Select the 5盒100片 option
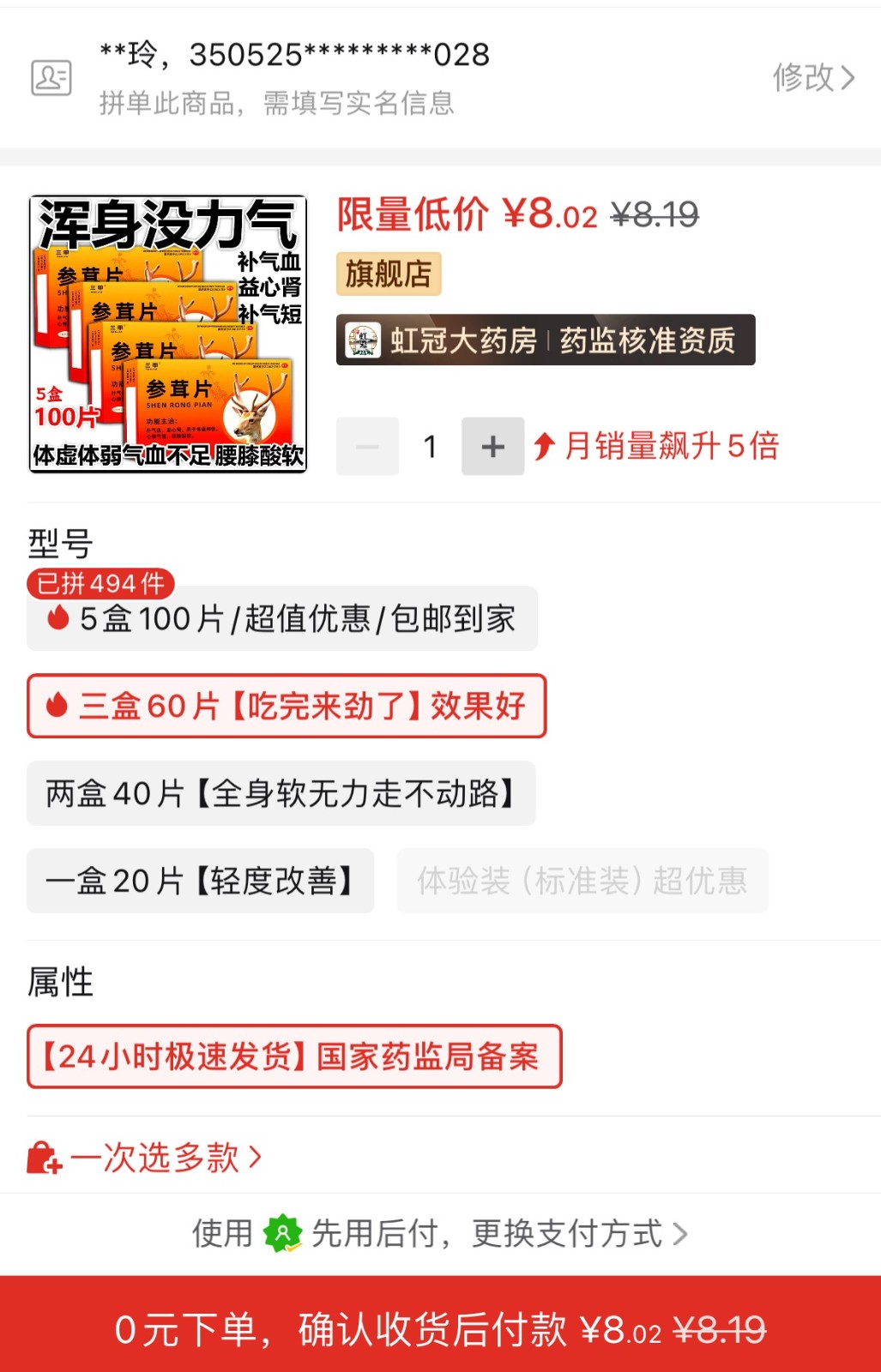 tap(282, 618)
